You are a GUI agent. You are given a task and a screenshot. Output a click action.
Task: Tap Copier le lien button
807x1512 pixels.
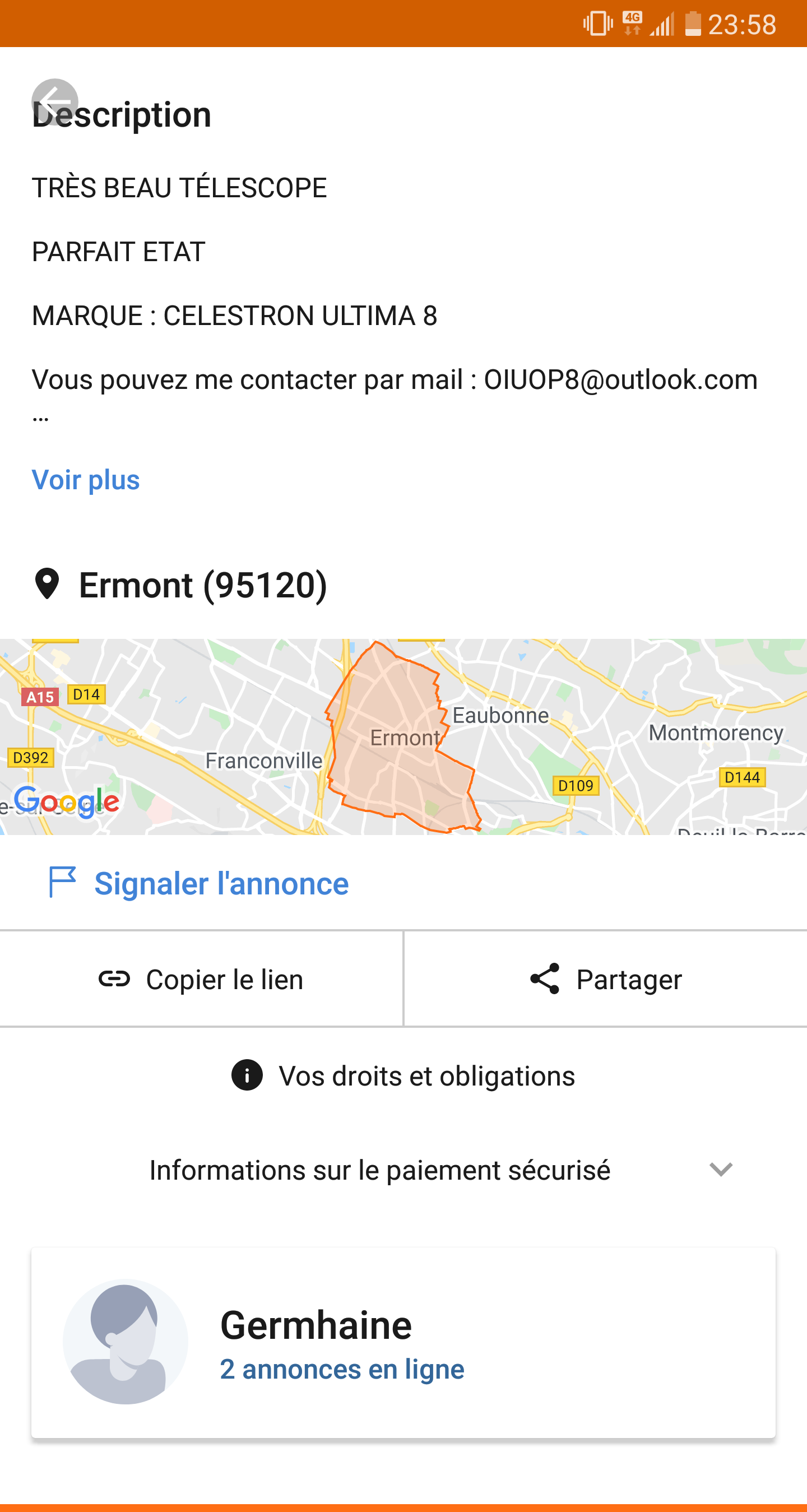[x=201, y=979]
